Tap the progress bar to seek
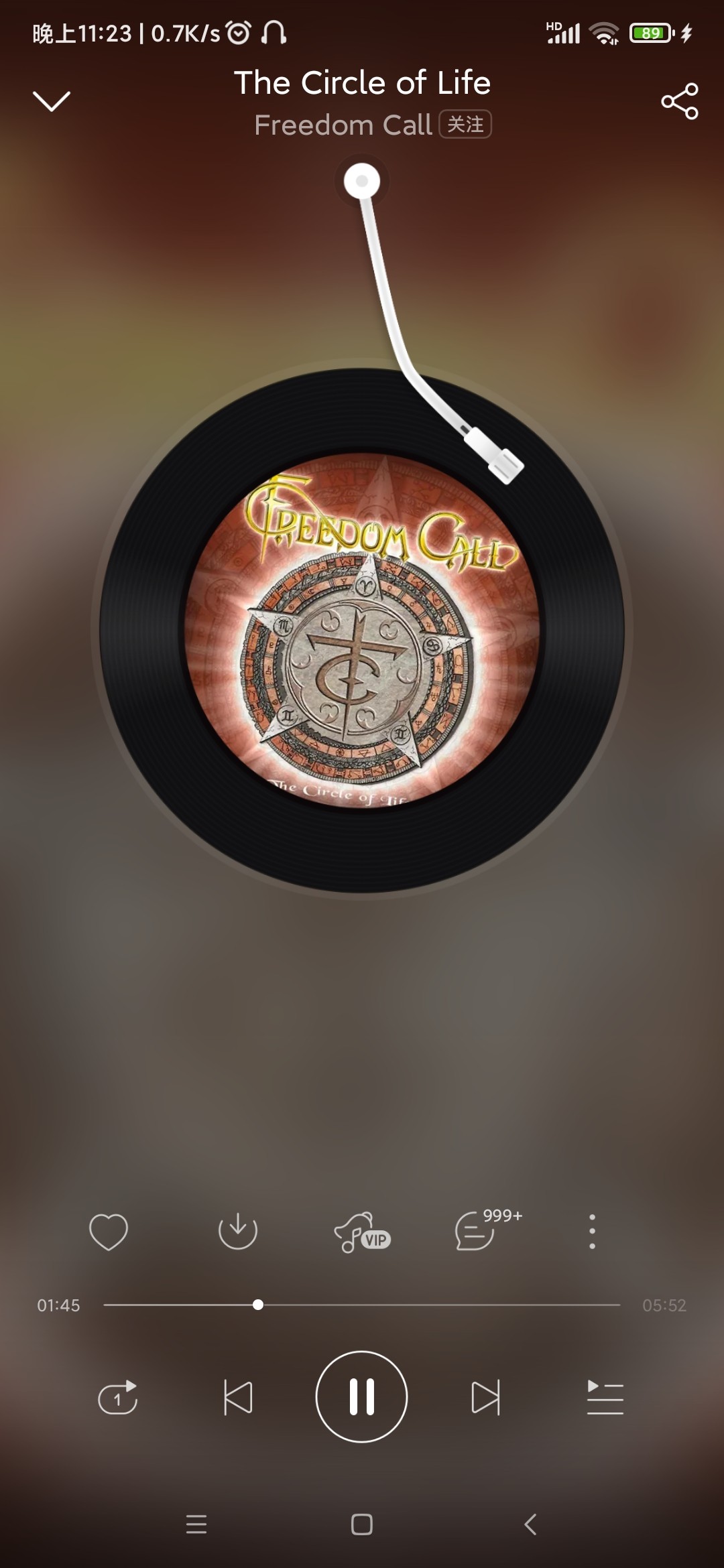 point(362,1305)
